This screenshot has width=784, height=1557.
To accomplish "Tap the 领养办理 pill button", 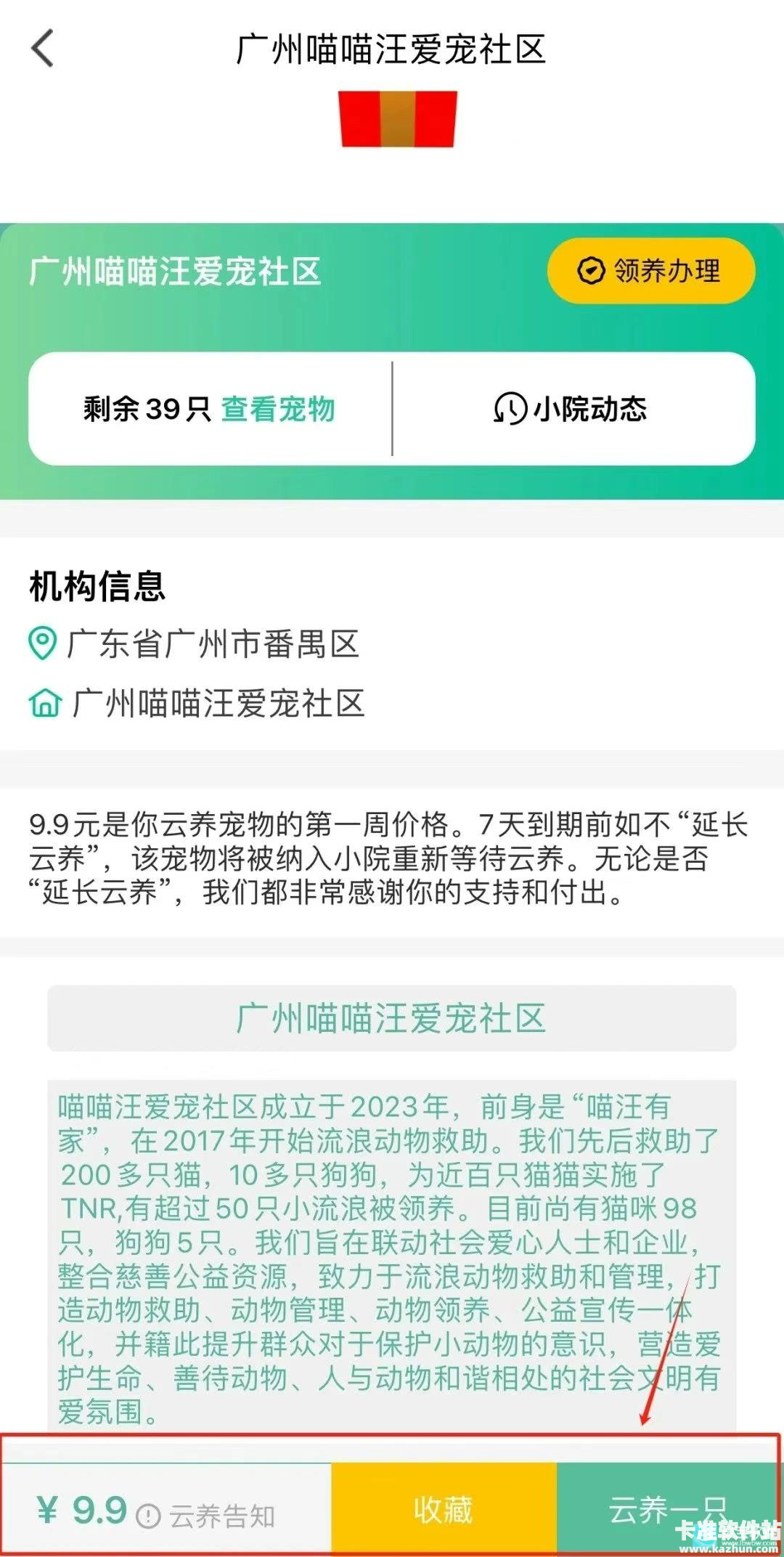I will (x=650, y=271).
